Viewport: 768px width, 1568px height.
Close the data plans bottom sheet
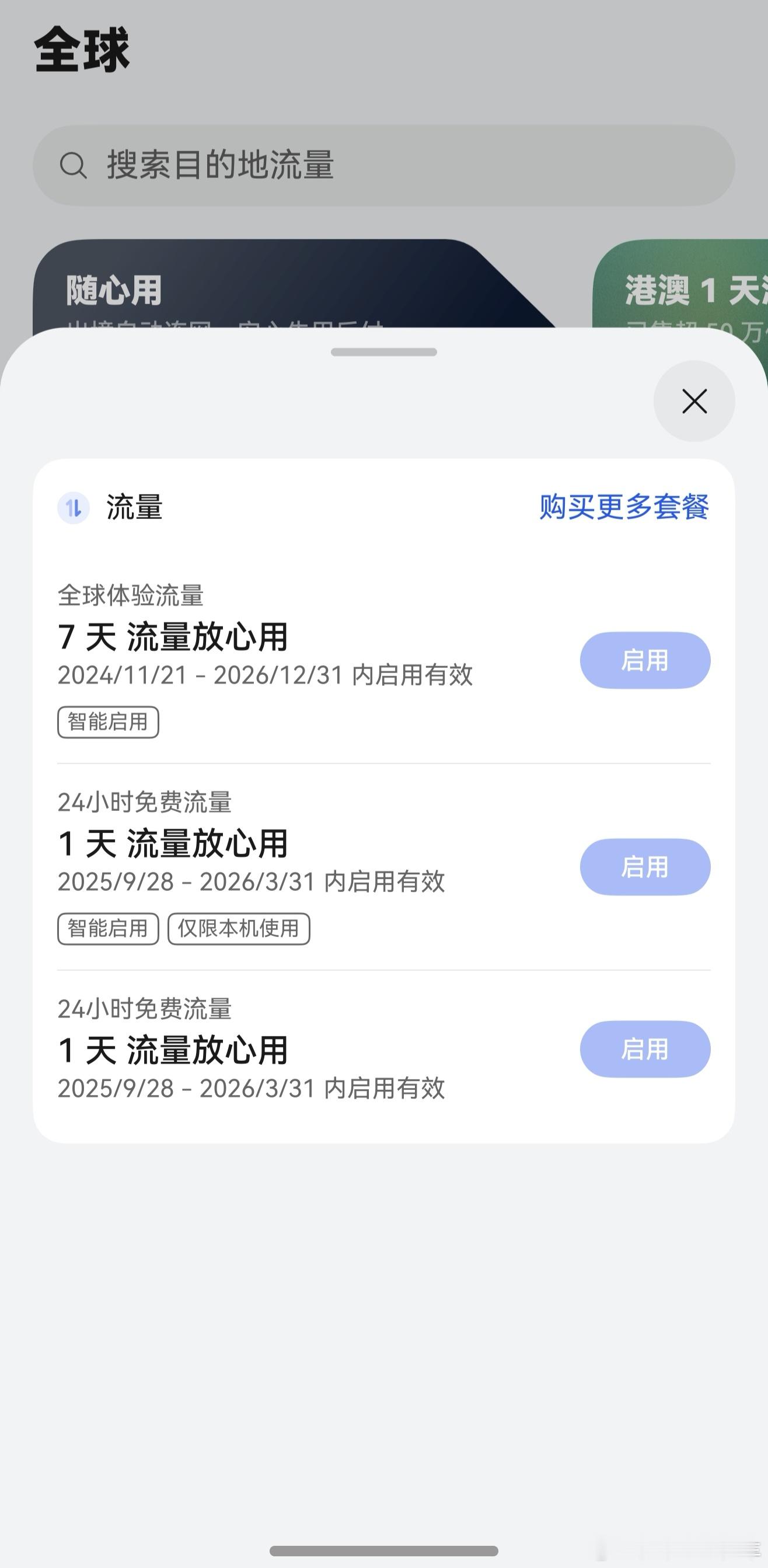coord(694,401)
